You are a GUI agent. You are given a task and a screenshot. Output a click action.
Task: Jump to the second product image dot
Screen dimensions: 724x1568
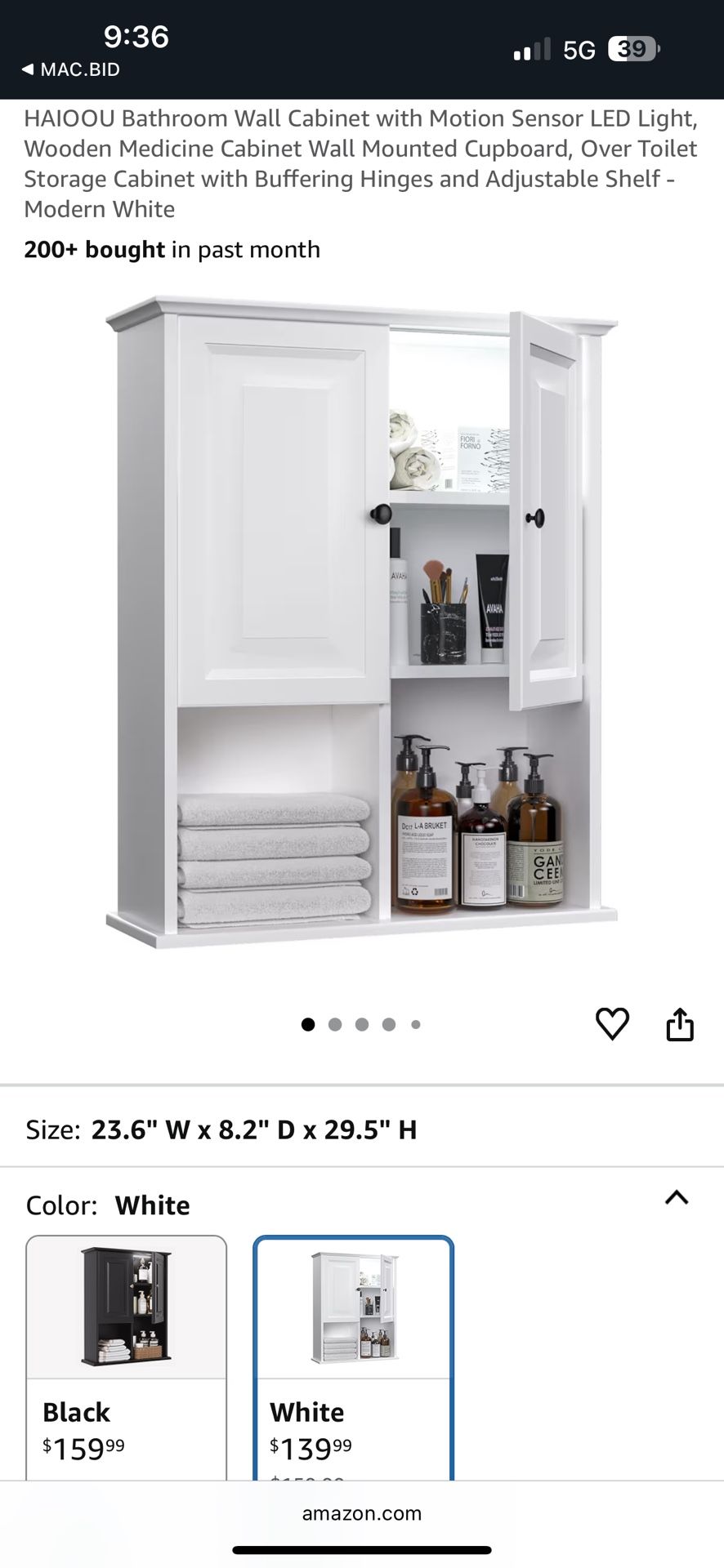click(335, 1025)
